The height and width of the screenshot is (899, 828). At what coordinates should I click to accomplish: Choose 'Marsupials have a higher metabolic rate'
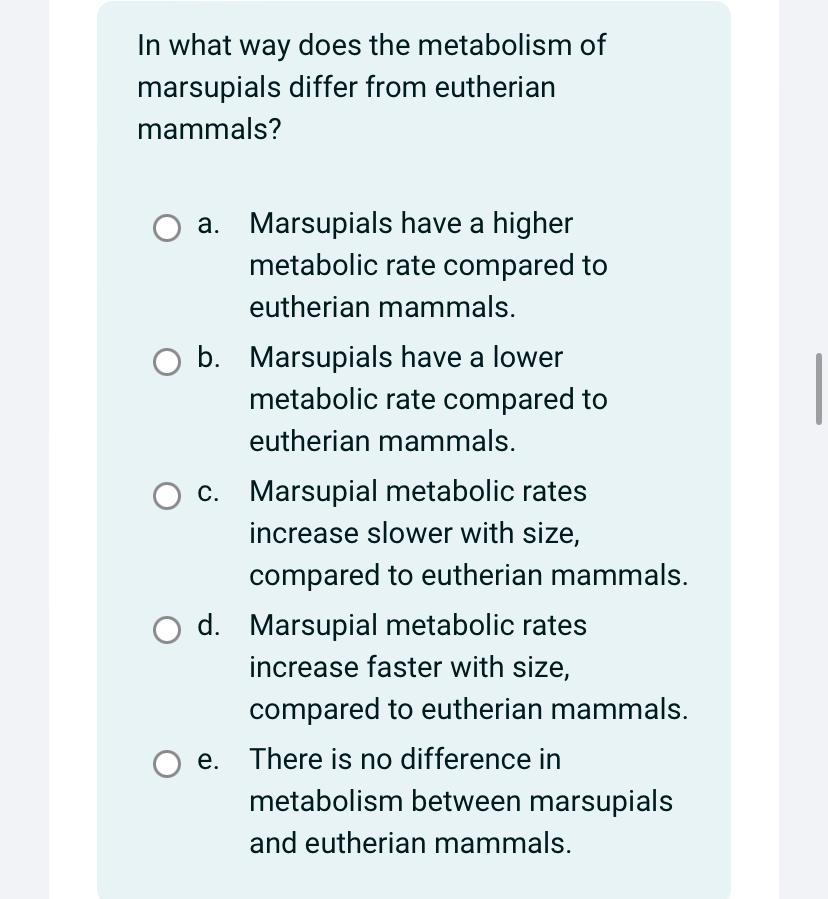411,265
